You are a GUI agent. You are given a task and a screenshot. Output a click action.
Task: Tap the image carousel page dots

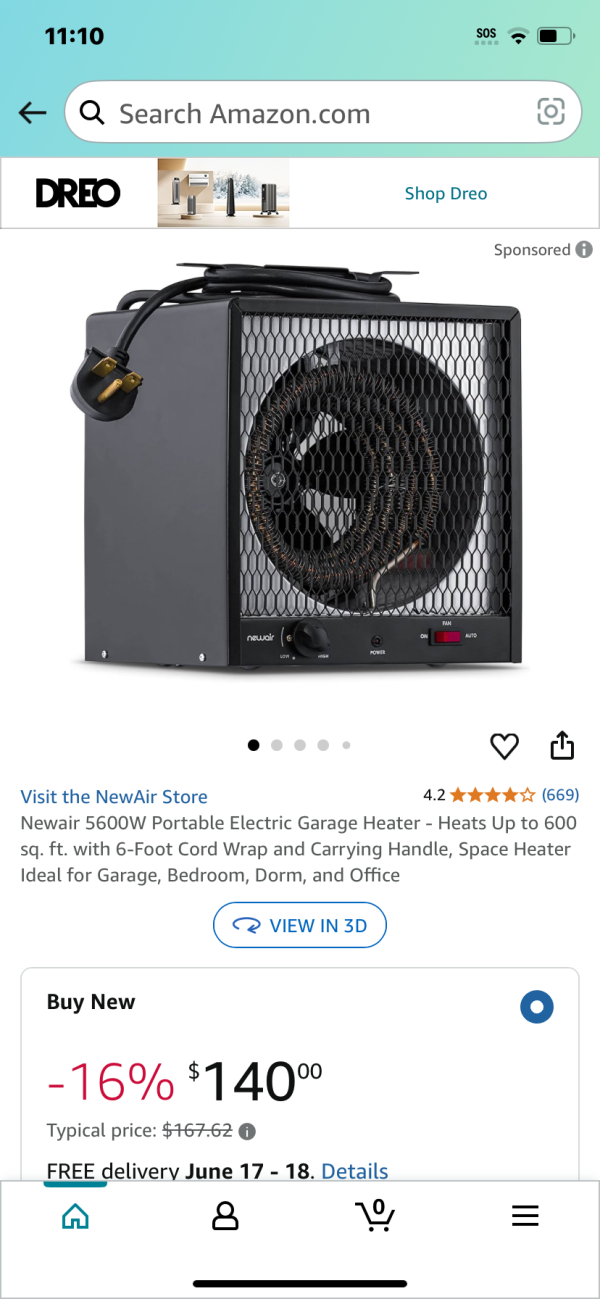(x=300, y=745)
